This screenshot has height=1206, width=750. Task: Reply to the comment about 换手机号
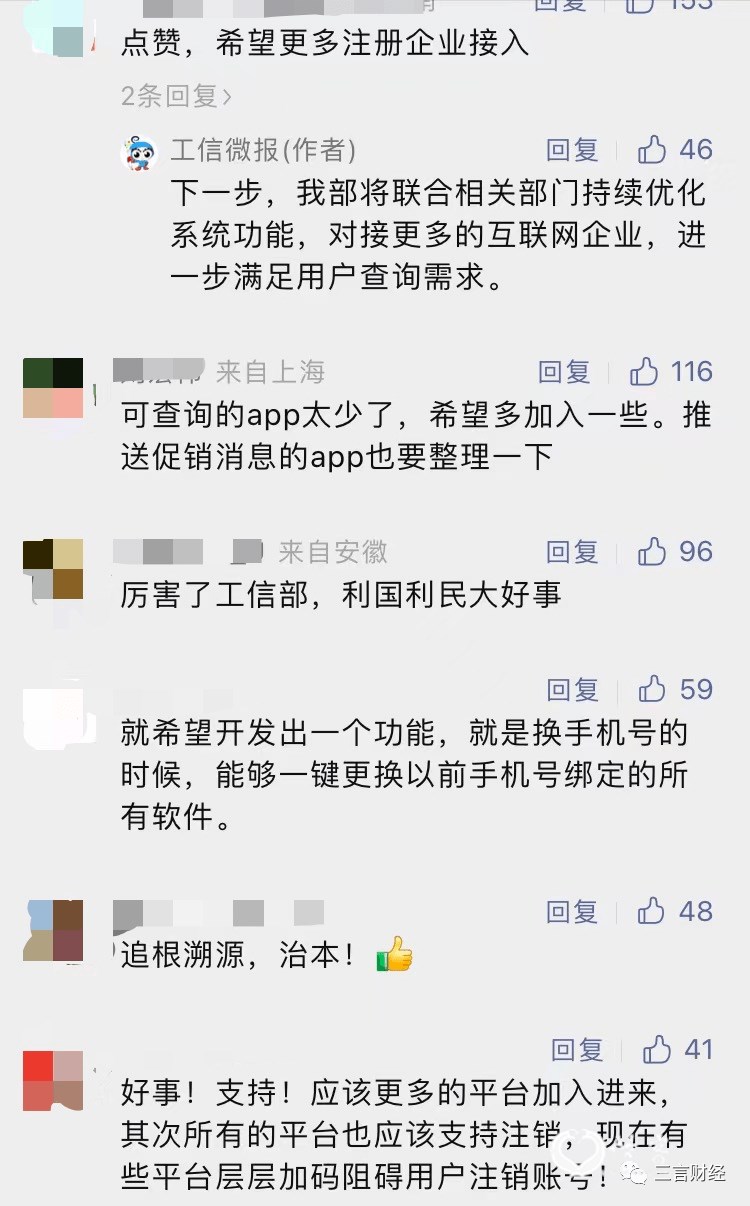coord(572,690)
